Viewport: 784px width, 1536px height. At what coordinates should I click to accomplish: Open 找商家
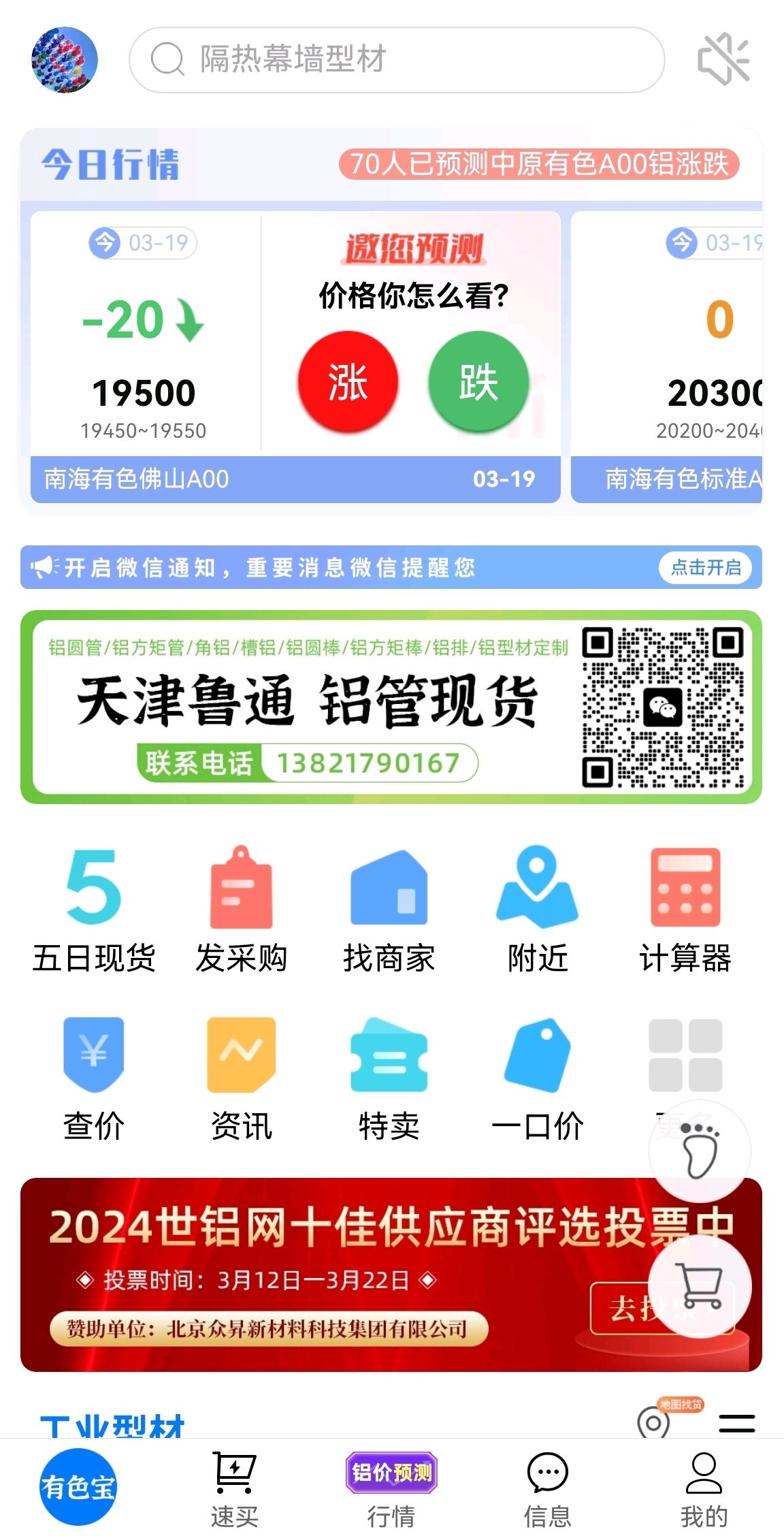389,910
